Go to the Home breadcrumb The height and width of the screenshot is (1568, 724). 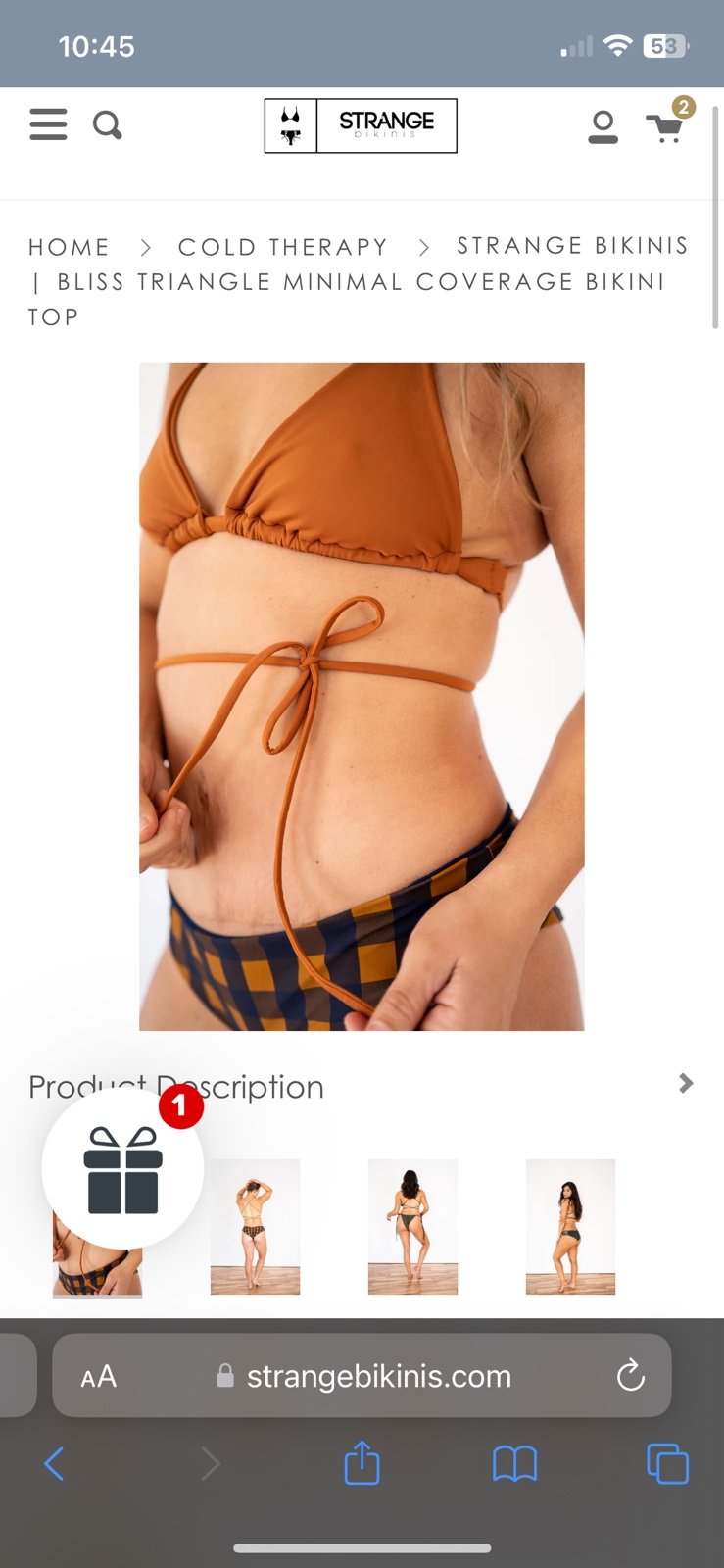(x=69, y=247)
